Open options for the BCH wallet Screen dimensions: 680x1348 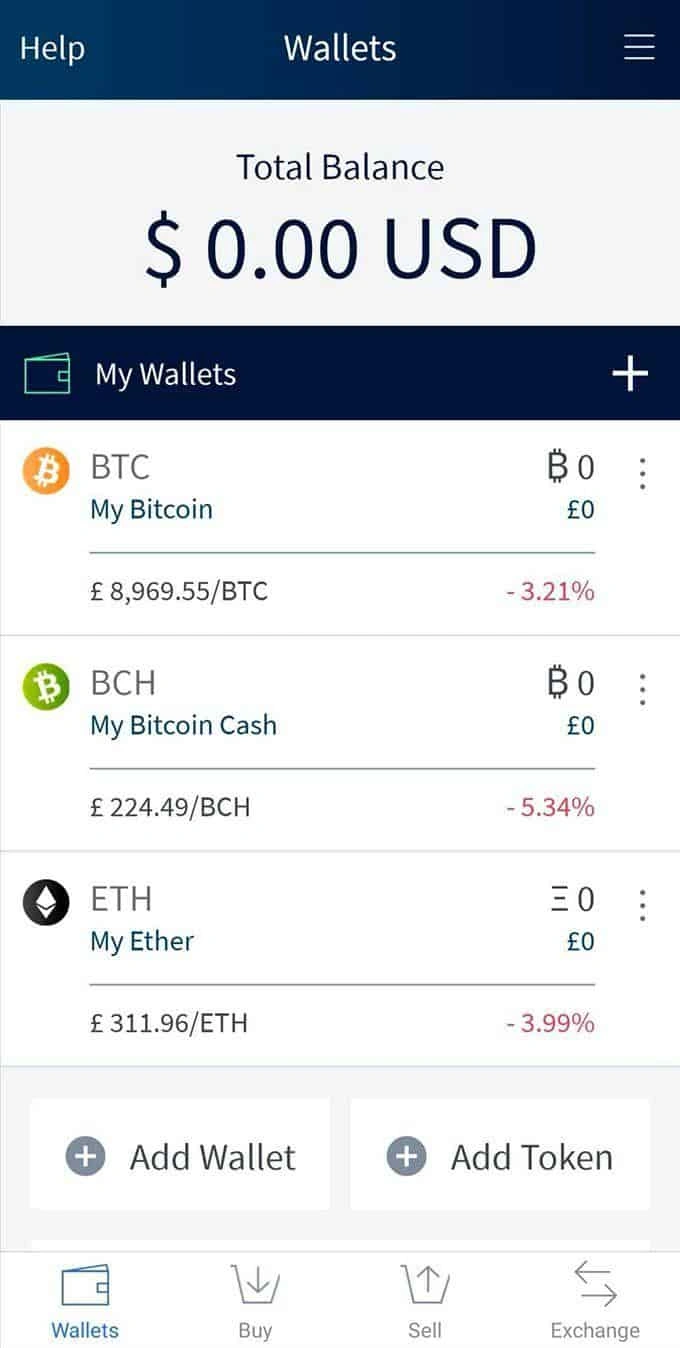coord(642,689)
